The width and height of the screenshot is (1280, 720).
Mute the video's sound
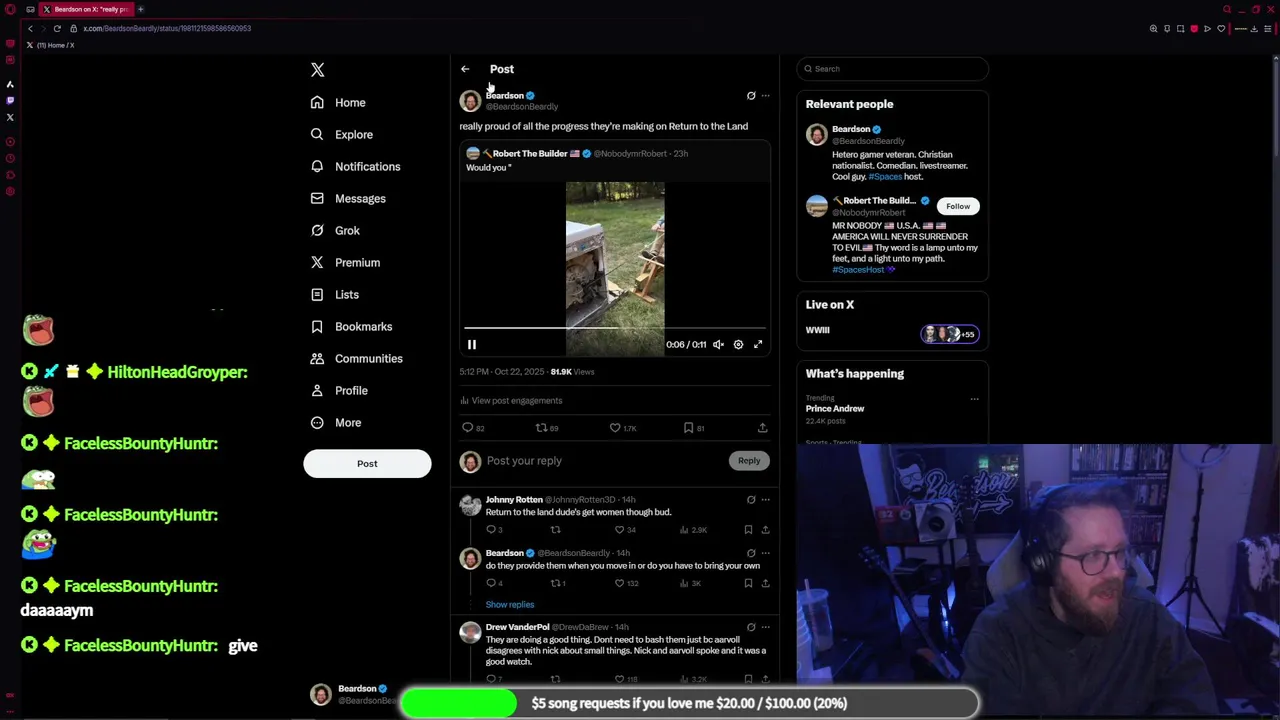pyautogui.click(x=718, y=344)
